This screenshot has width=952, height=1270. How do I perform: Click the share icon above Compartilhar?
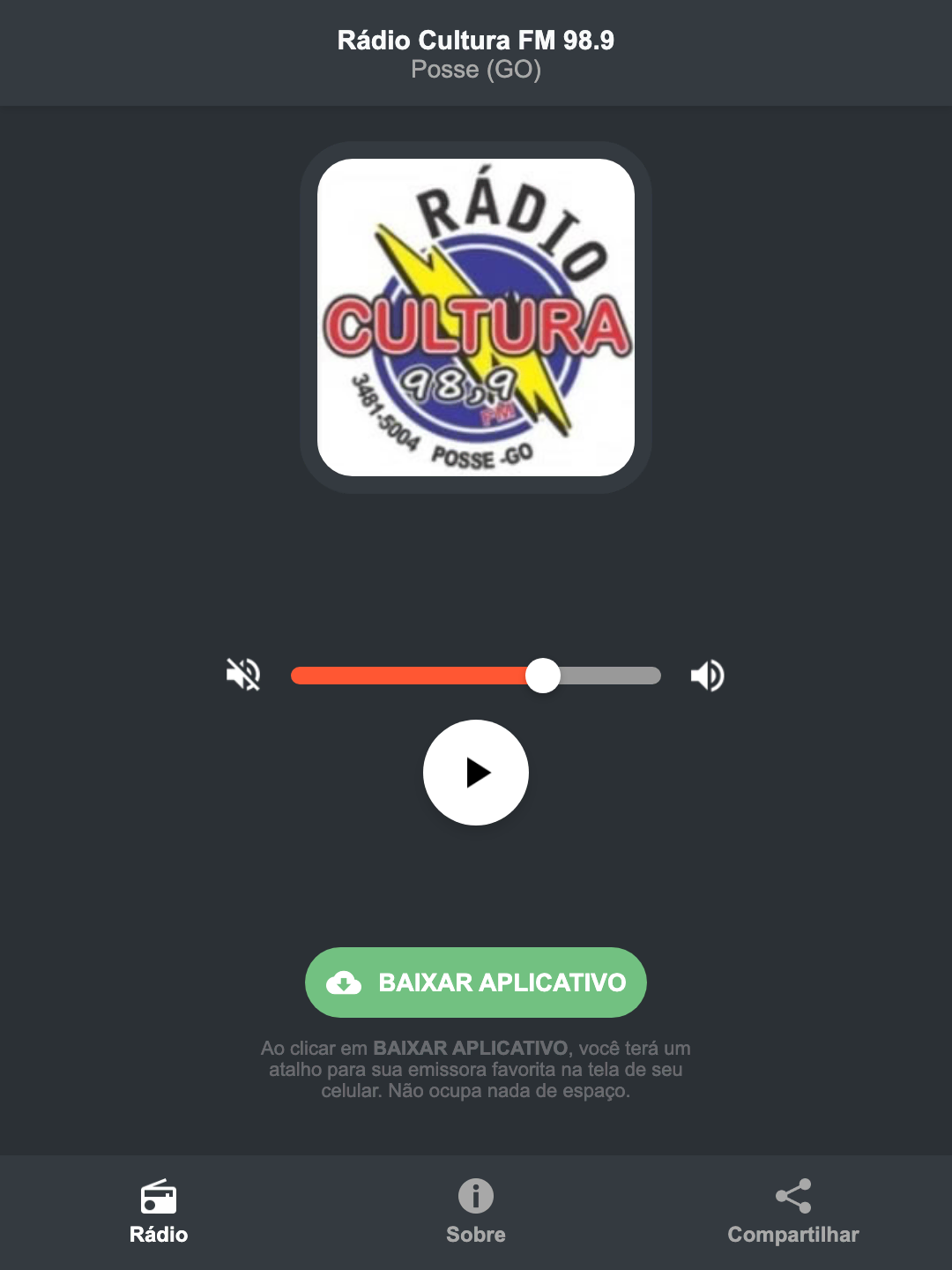coord(792,1195)
